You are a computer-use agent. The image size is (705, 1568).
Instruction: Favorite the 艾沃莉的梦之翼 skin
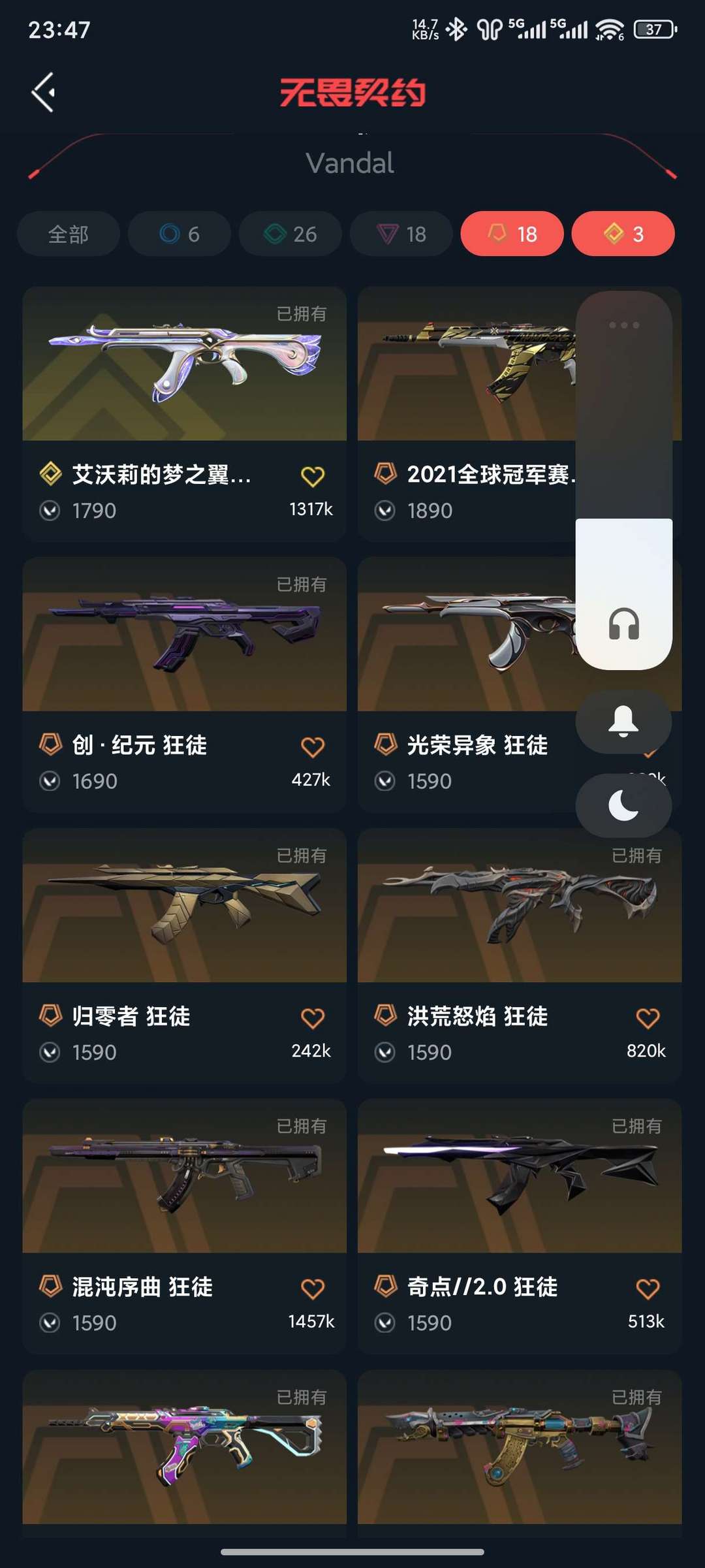point(313,476)
